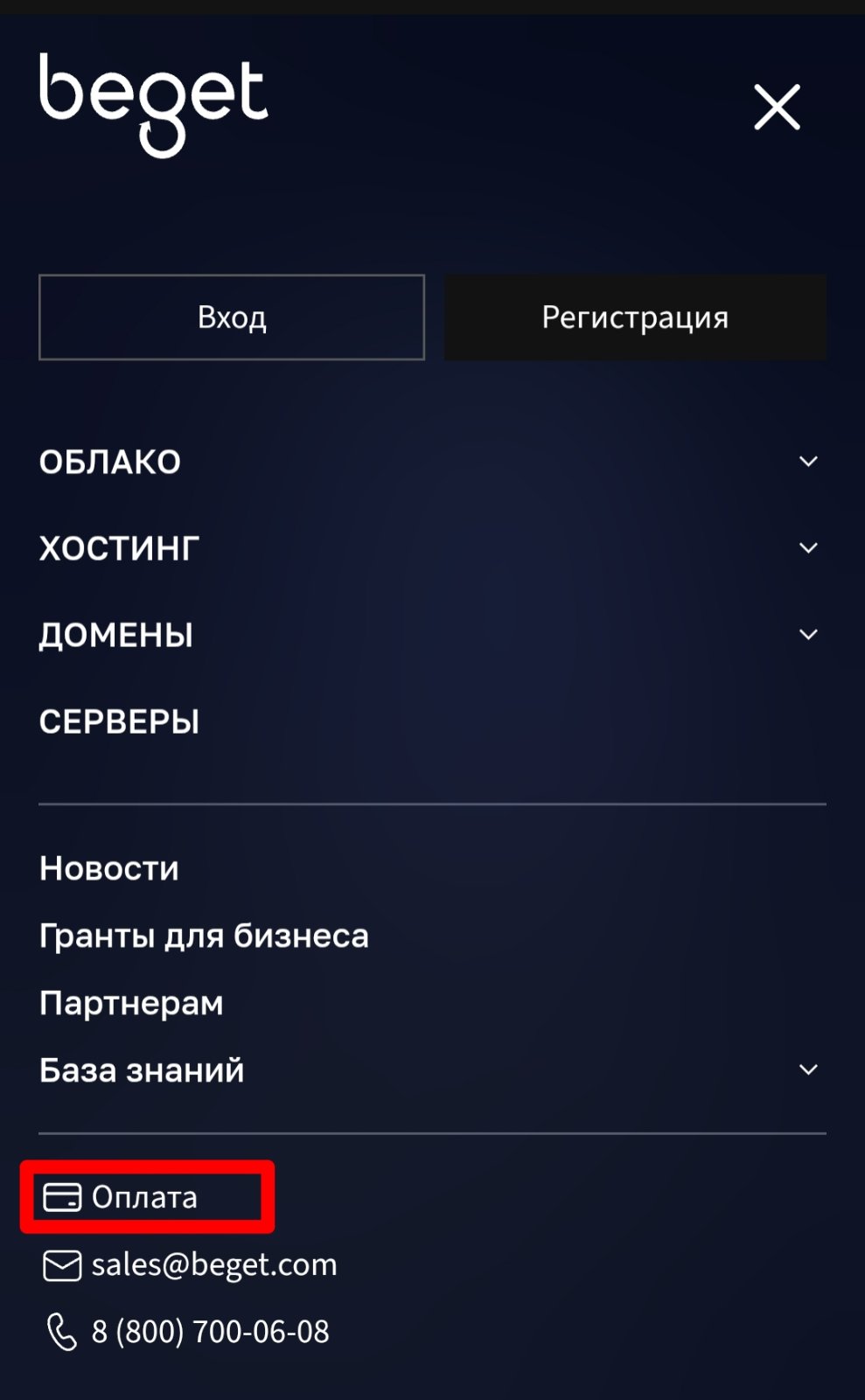Call 8 (800) 700-06-08
Screen dimensions: 865x1400
coord(187,1332)
